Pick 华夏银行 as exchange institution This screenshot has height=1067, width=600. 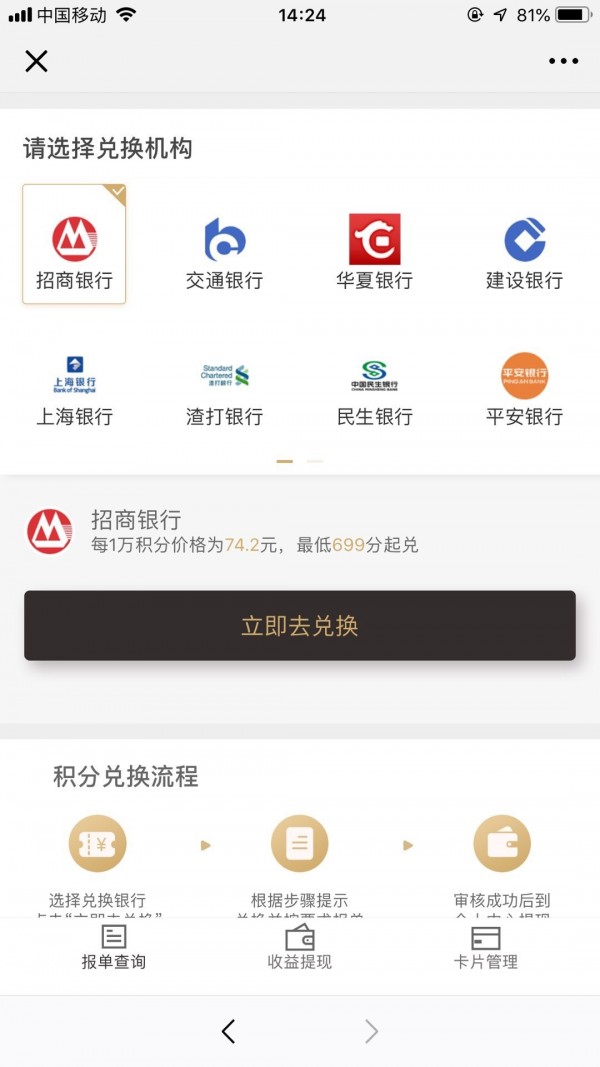(374, 251)
